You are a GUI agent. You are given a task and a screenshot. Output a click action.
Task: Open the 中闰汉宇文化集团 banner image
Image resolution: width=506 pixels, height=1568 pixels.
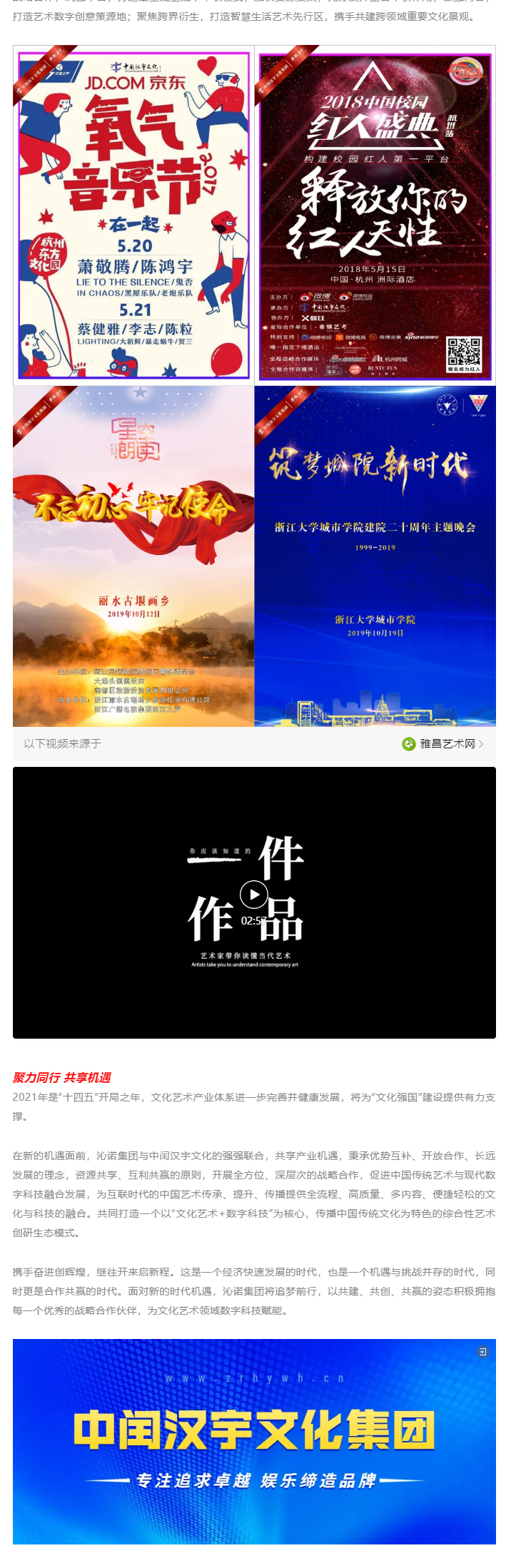pos(254,1441)
